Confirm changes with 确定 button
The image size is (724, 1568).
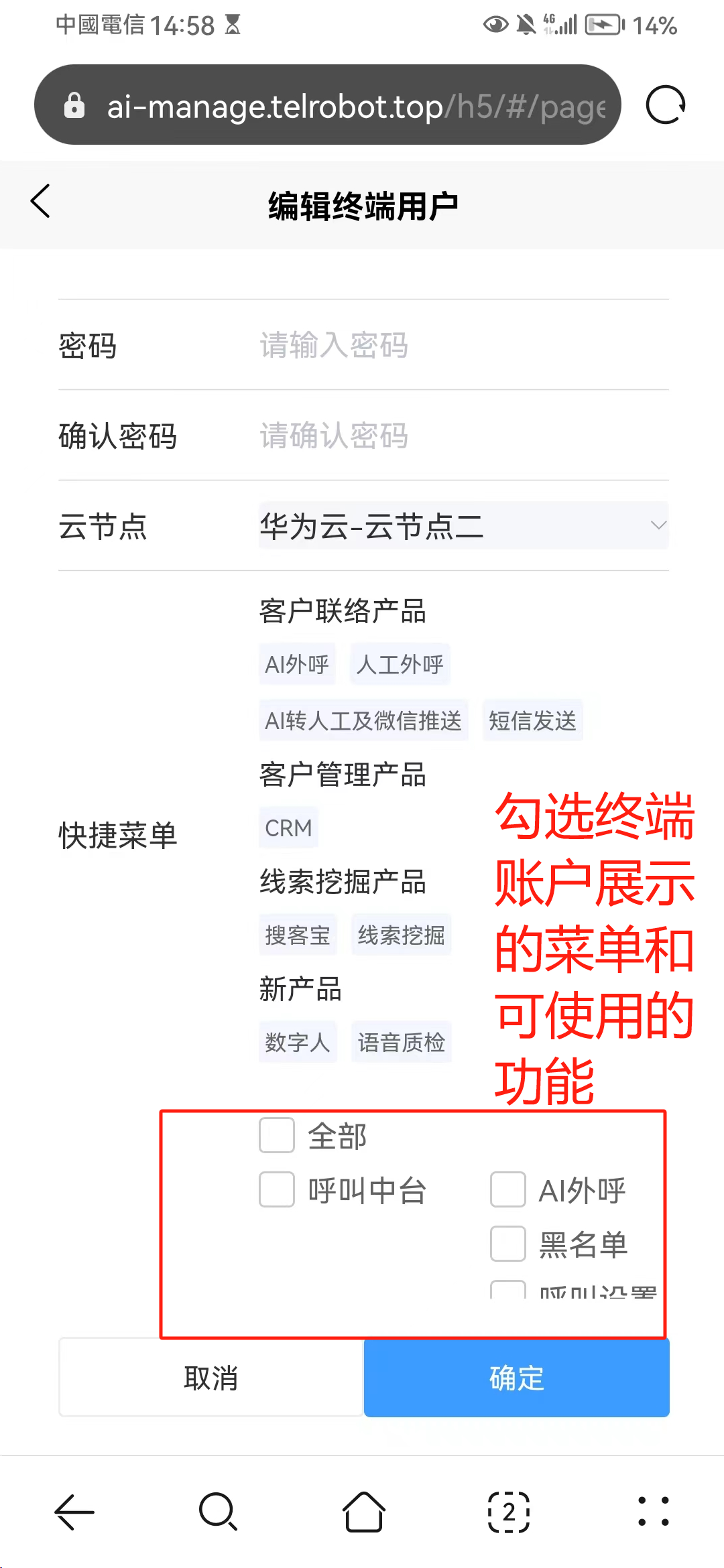point(517,1378)
